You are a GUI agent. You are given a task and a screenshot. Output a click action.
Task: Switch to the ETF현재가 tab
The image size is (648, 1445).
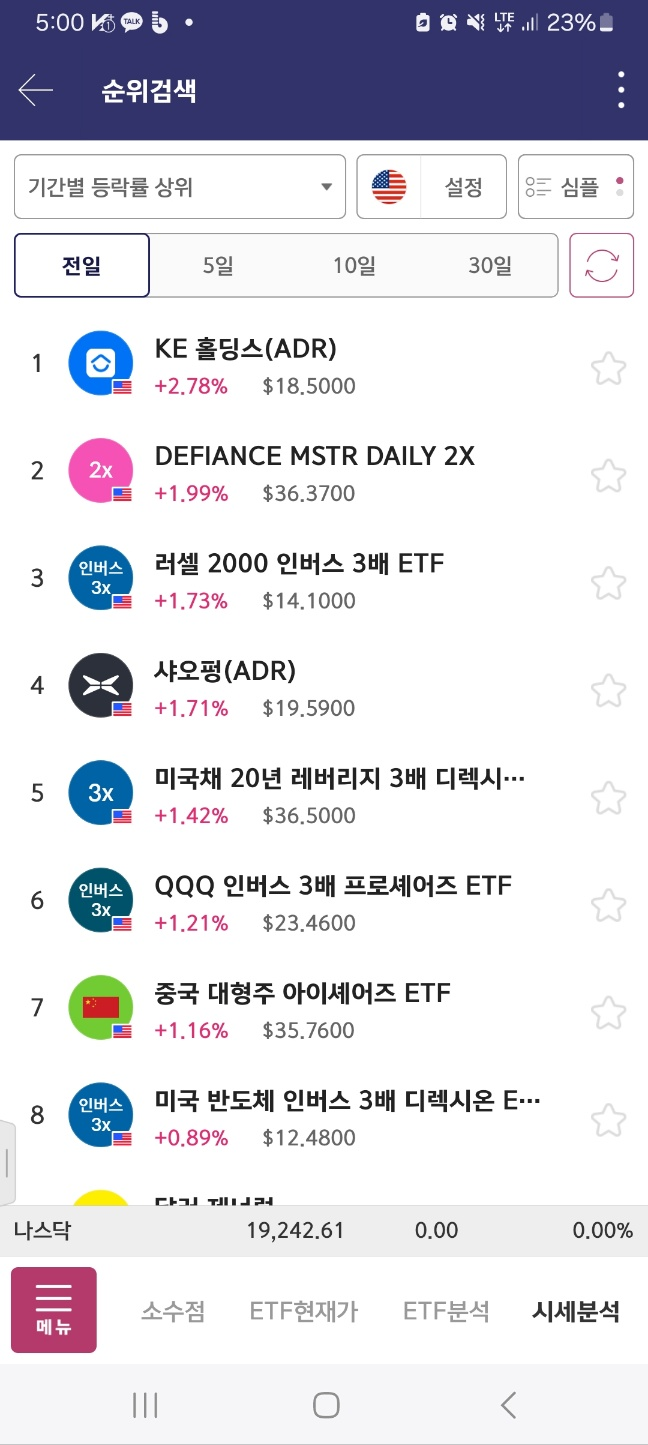pyautogui.click(x=304, y=1311)
